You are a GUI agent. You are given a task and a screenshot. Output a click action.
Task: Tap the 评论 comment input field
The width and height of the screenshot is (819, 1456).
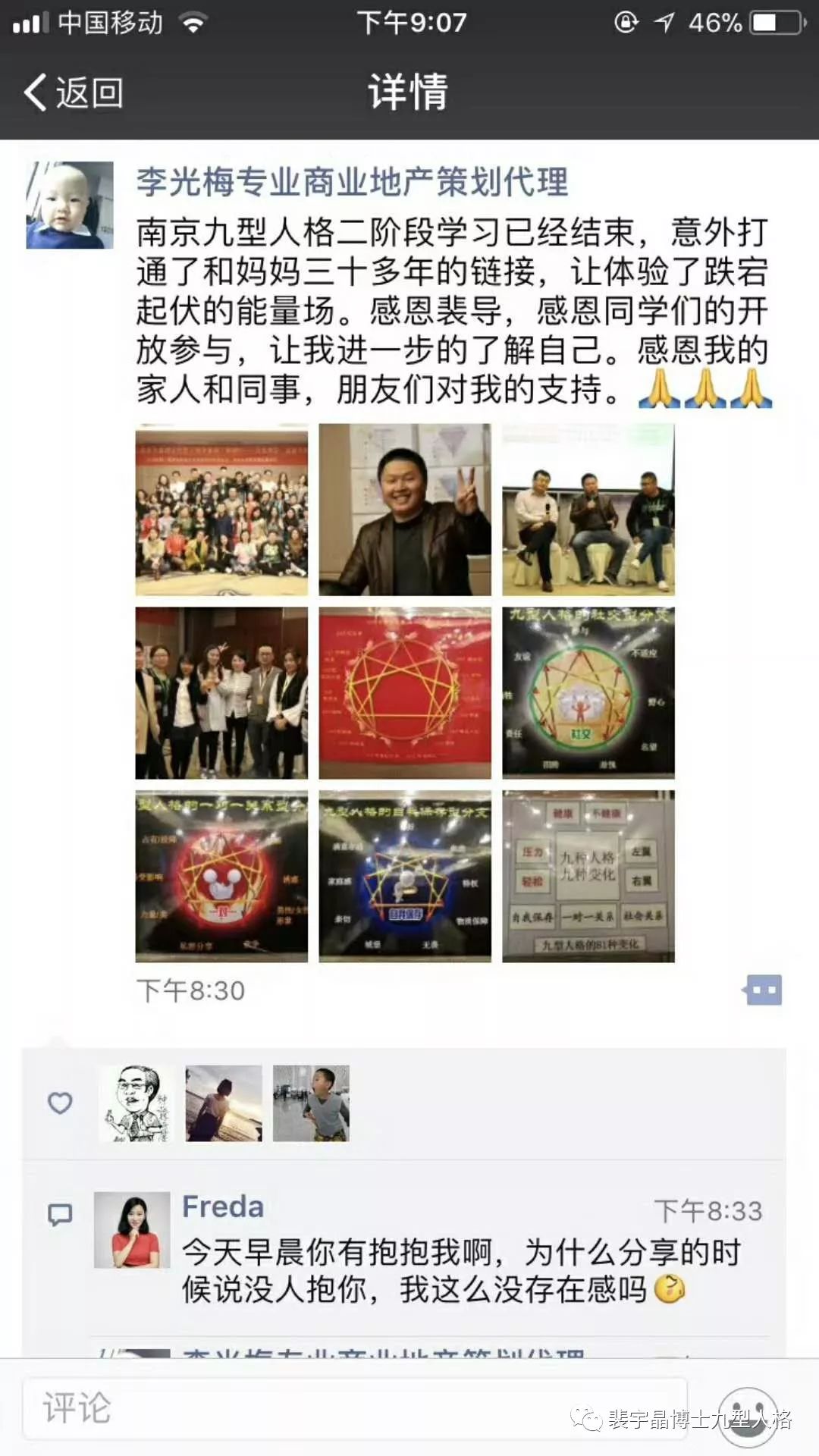(354, 1407)
